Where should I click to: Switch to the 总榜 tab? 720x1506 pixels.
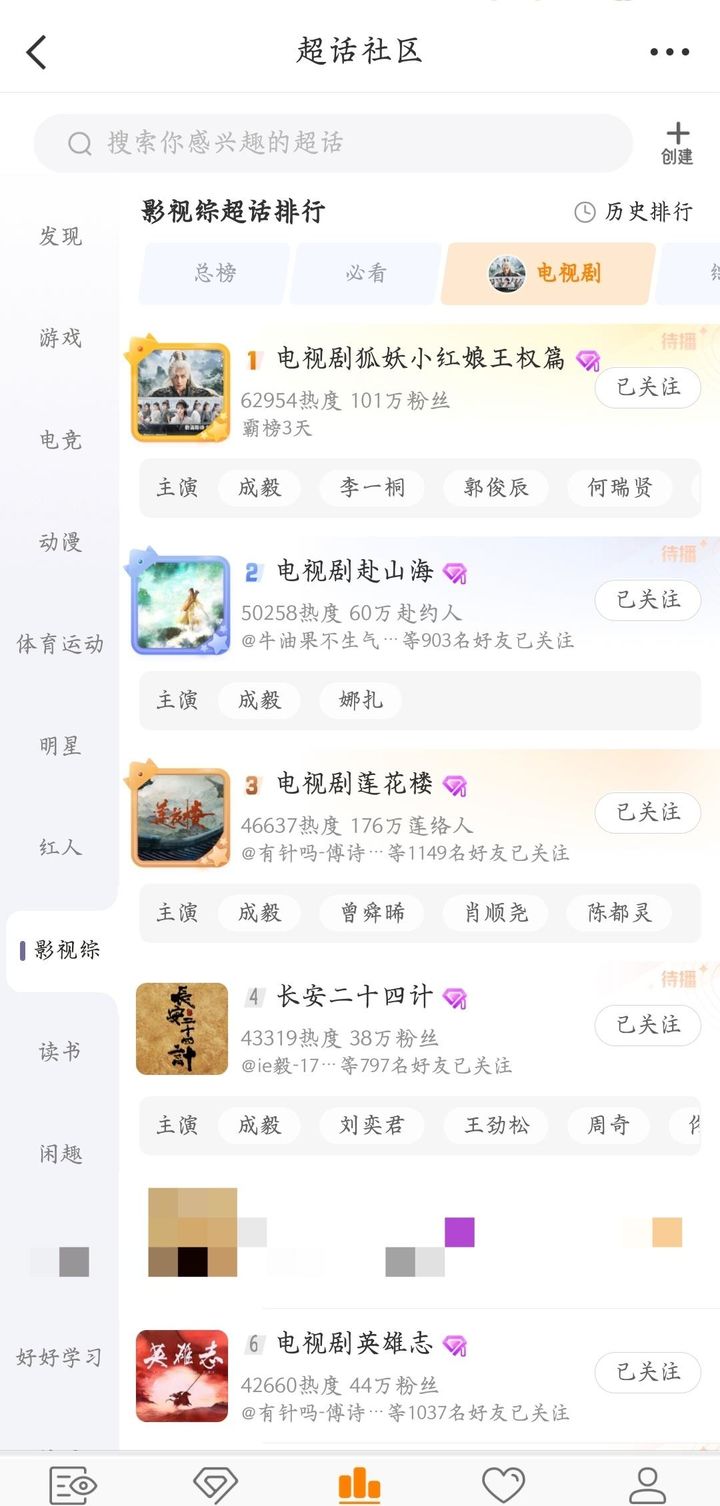pos(215,273)
